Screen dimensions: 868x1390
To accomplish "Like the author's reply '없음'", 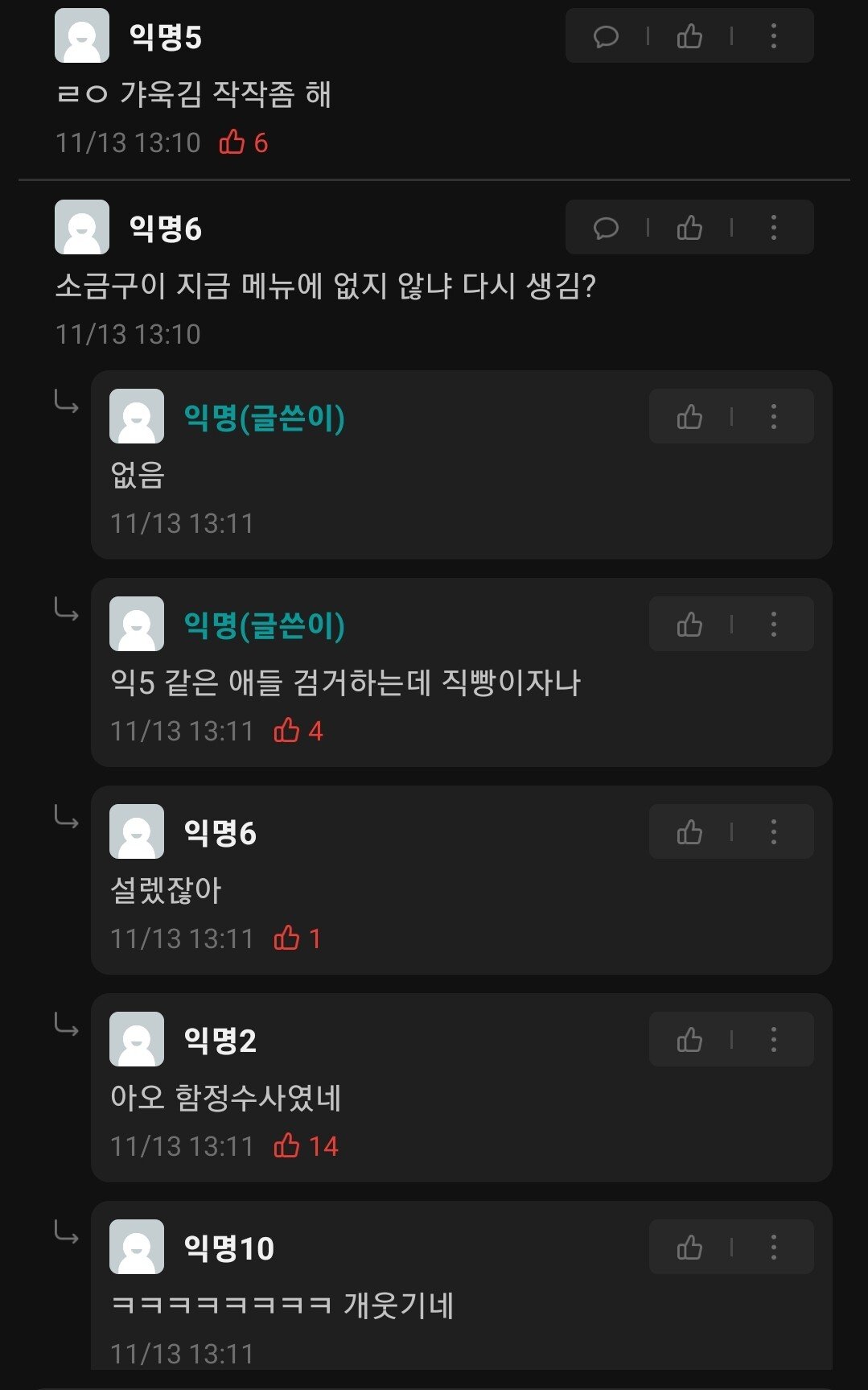I will tap(689, 417).
